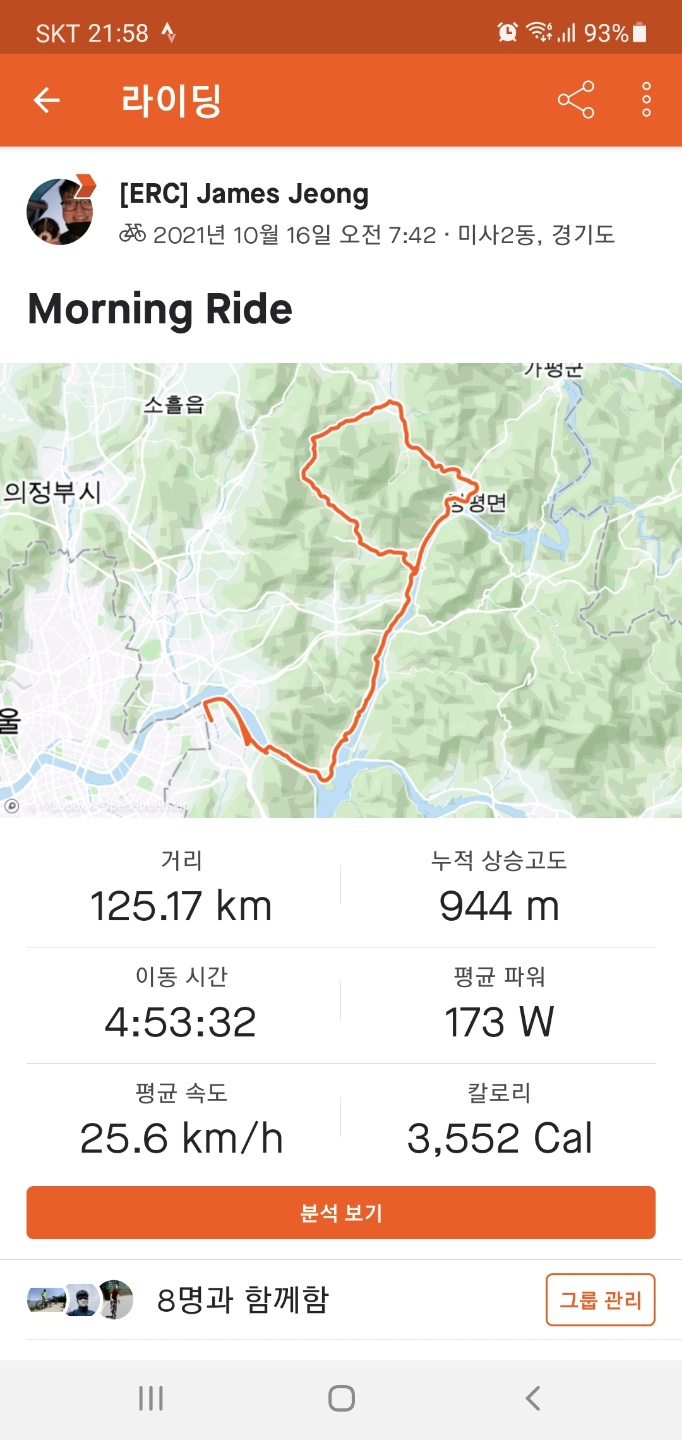The width and height of the screenshot is (682, 1440).
Task: Open recent apps from the navigation bar
Action: 151,1398
